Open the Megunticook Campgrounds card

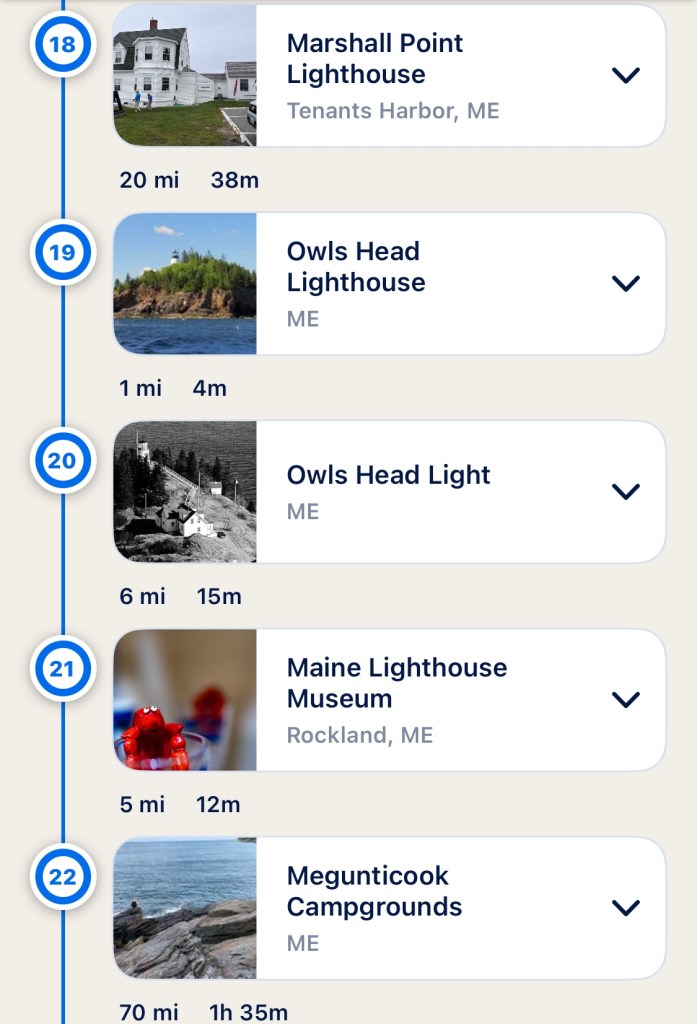click(x=400, y=908)
